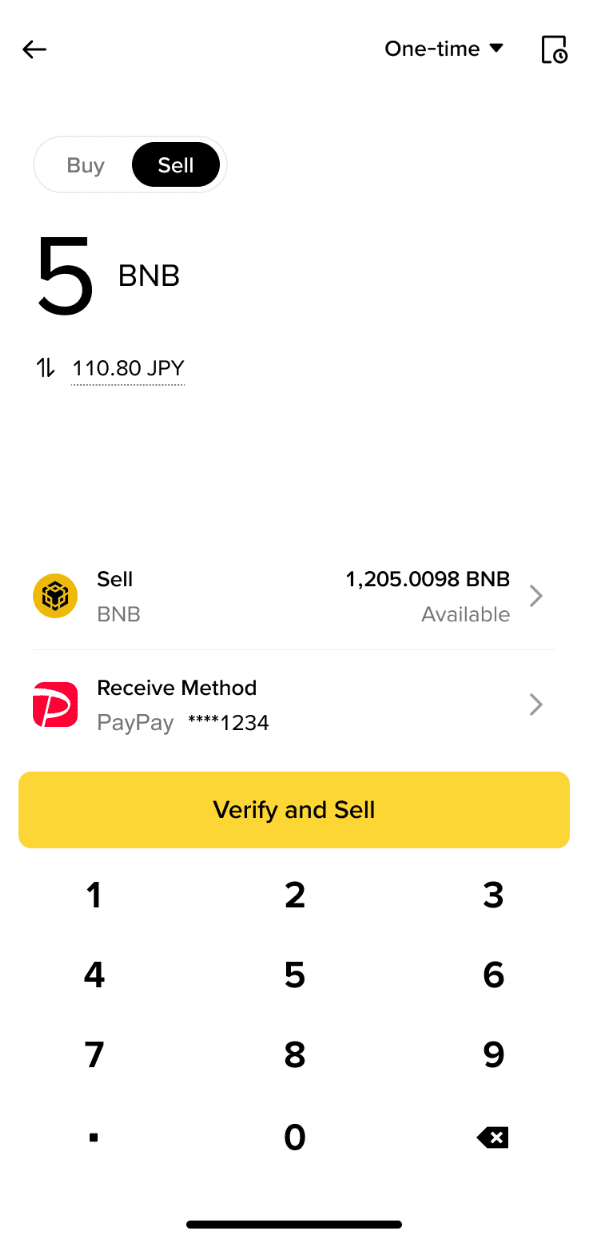612x1244 pixels.
Task: Open the Sell BNB asset row
Action: pyautogui.click(x=294, y=597)
